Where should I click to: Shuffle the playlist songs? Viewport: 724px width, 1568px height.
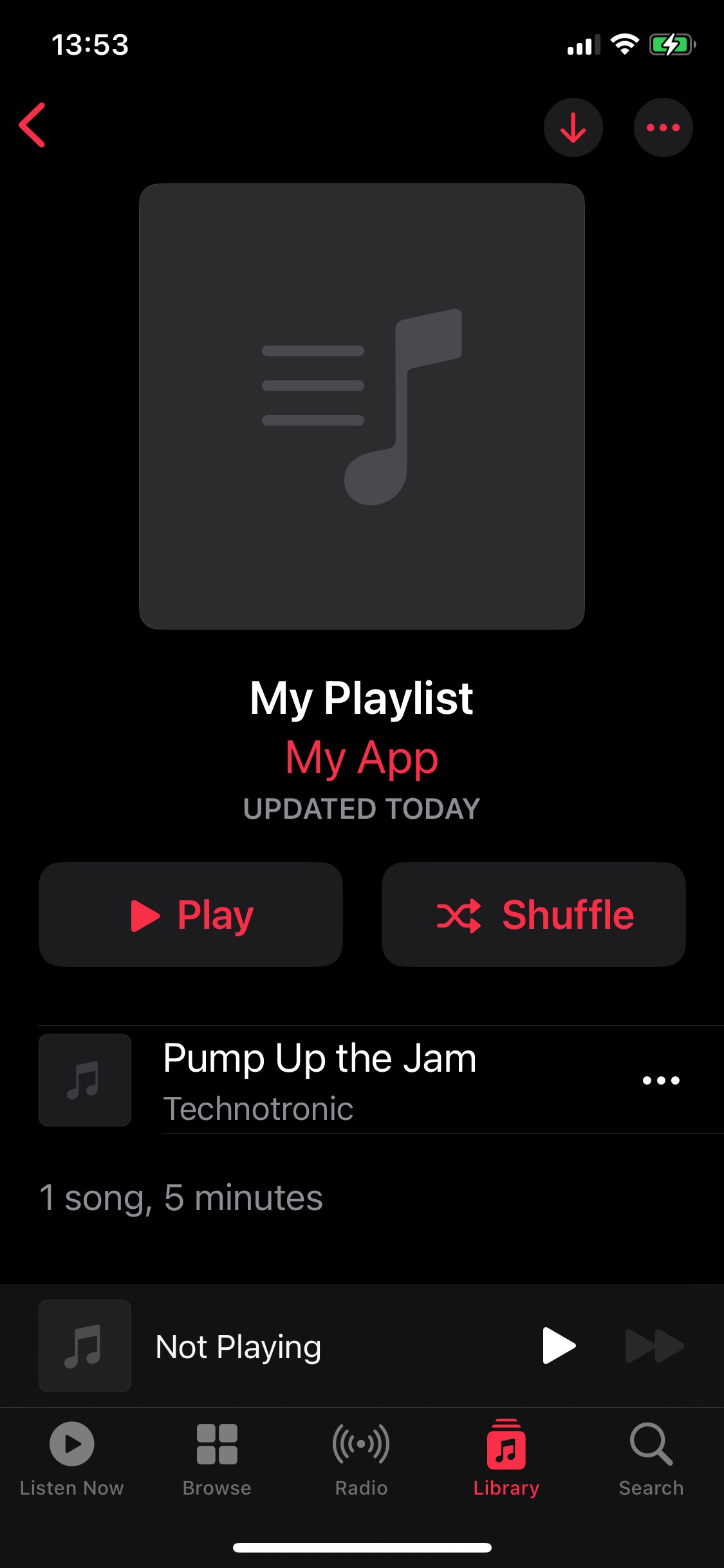[x=534, y=914]
